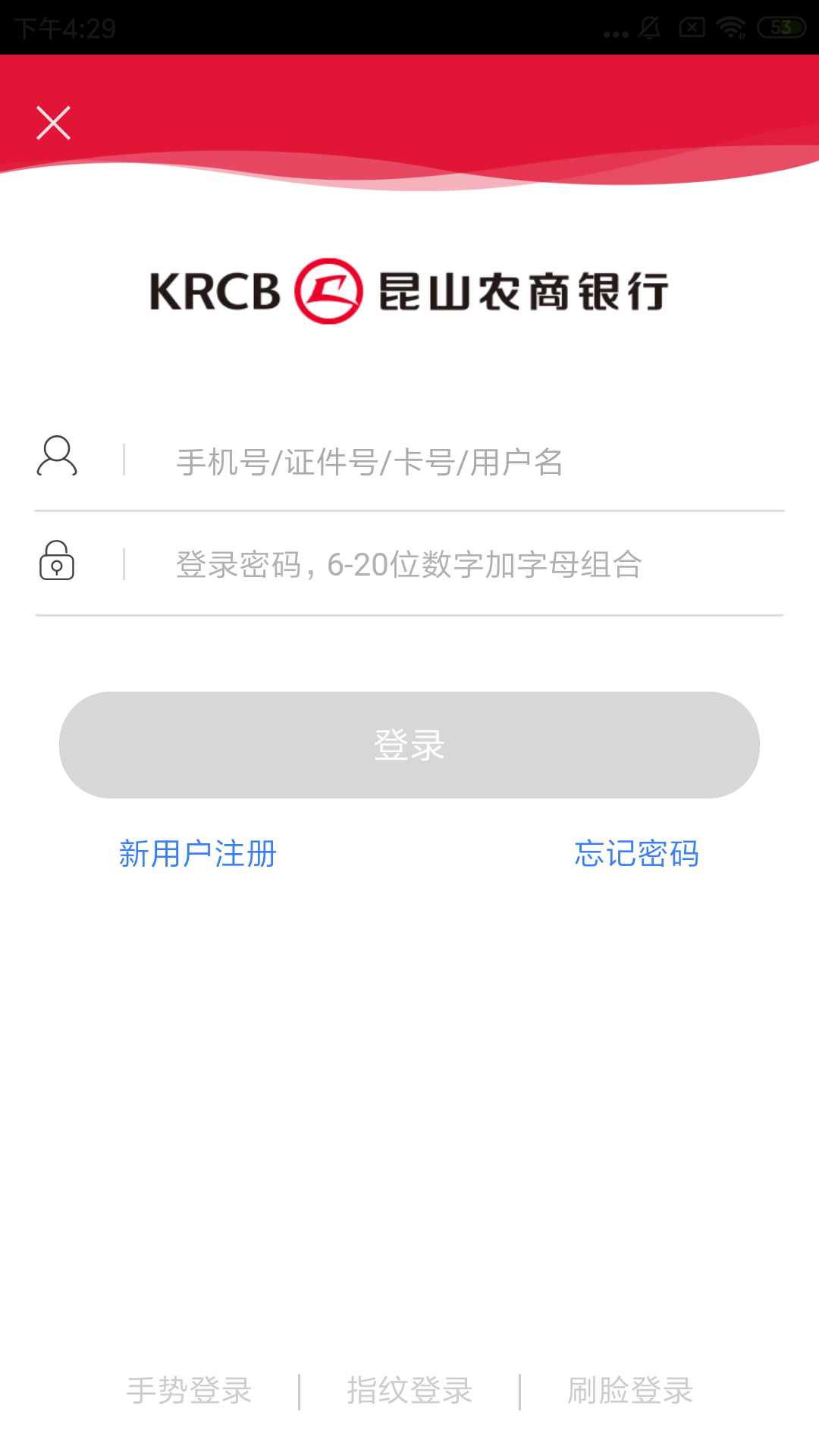Tap the 登录 login button
The image size is (819, 1456).
tap(409, 745)
